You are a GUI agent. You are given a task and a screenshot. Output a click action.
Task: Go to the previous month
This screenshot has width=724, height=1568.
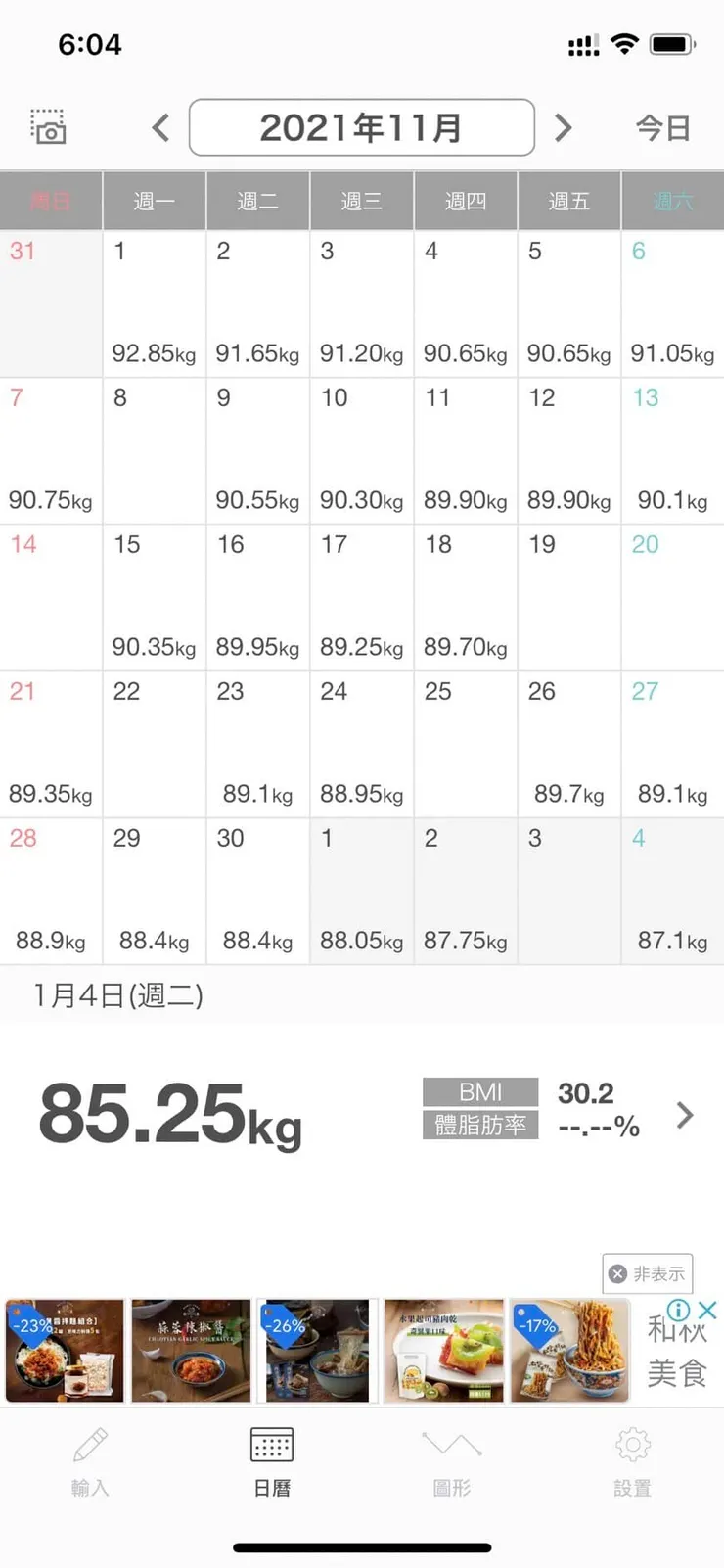[x=161, y=127]
